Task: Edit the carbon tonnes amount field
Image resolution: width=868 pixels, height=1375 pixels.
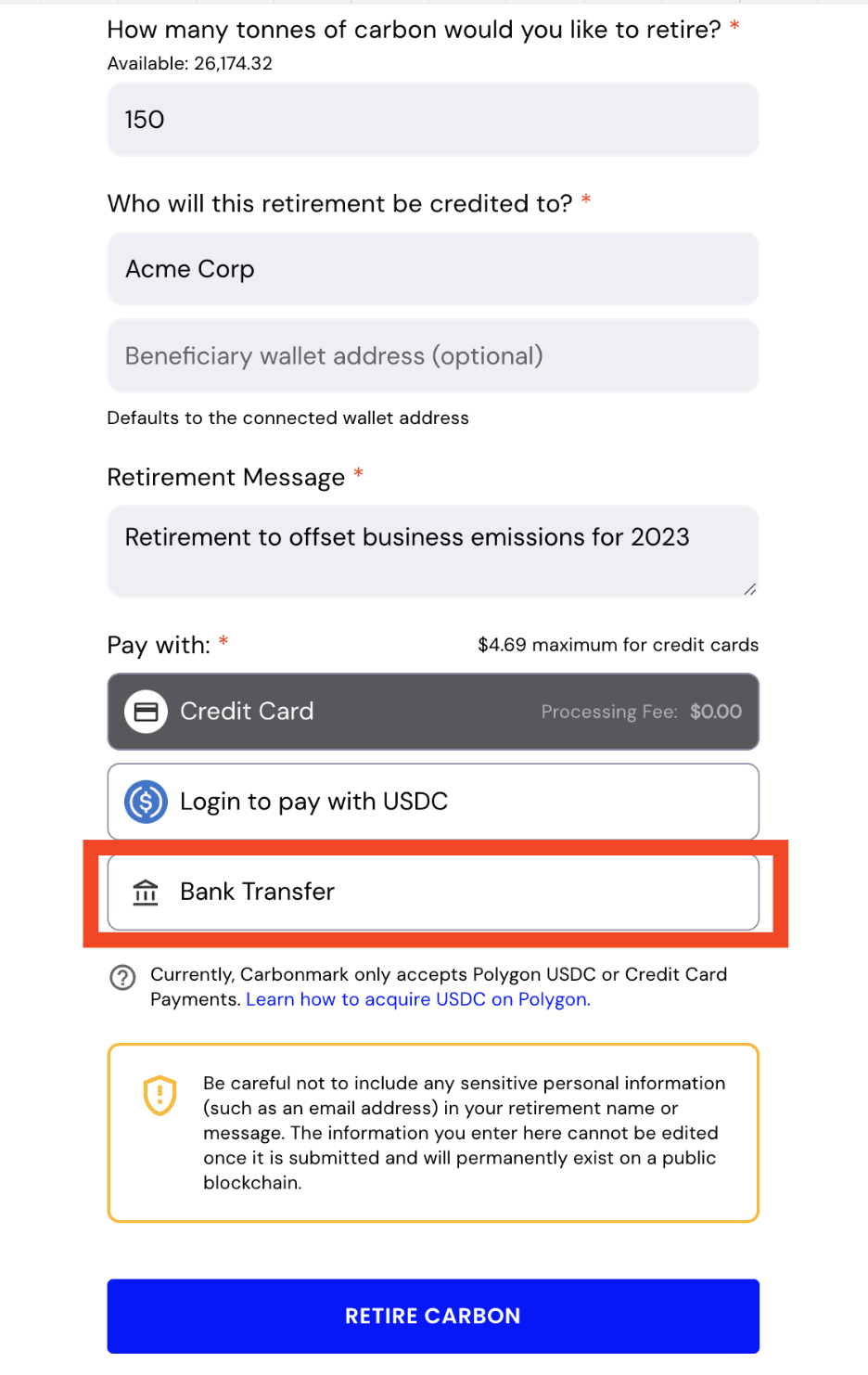Action: click(x=433, y=120)
